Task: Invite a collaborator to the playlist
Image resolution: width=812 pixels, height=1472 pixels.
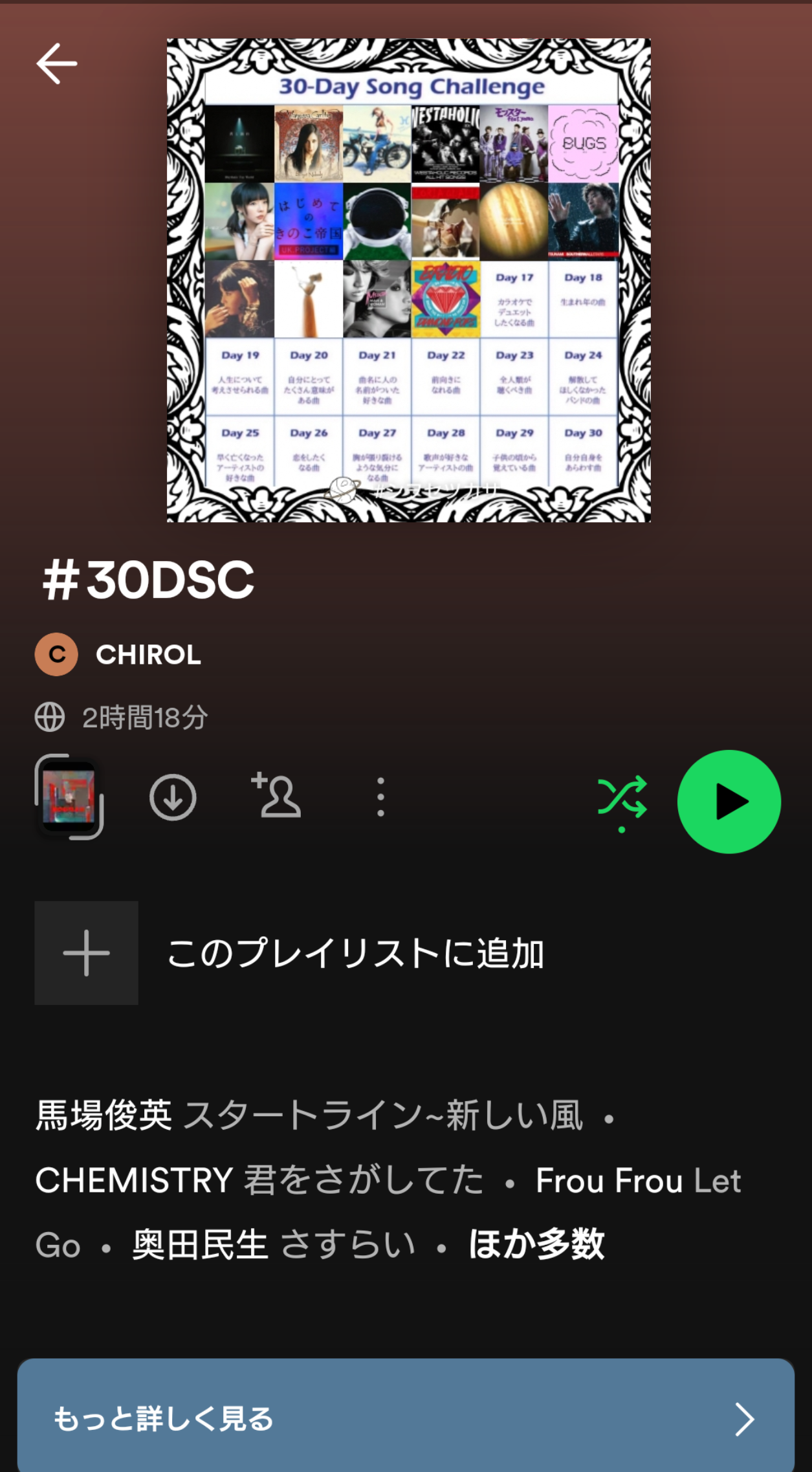Action: coord(276,796)
